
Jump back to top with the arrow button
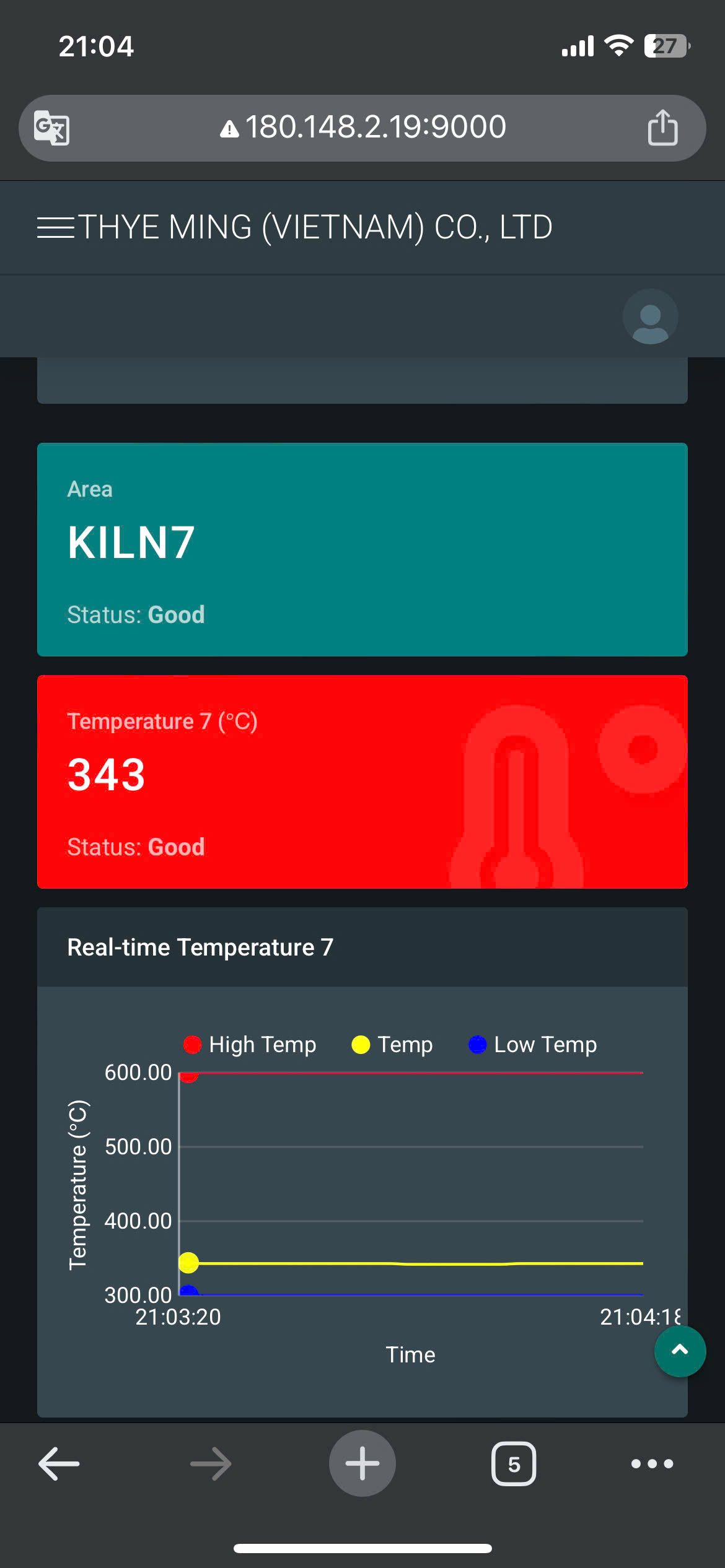[680, 1351]
